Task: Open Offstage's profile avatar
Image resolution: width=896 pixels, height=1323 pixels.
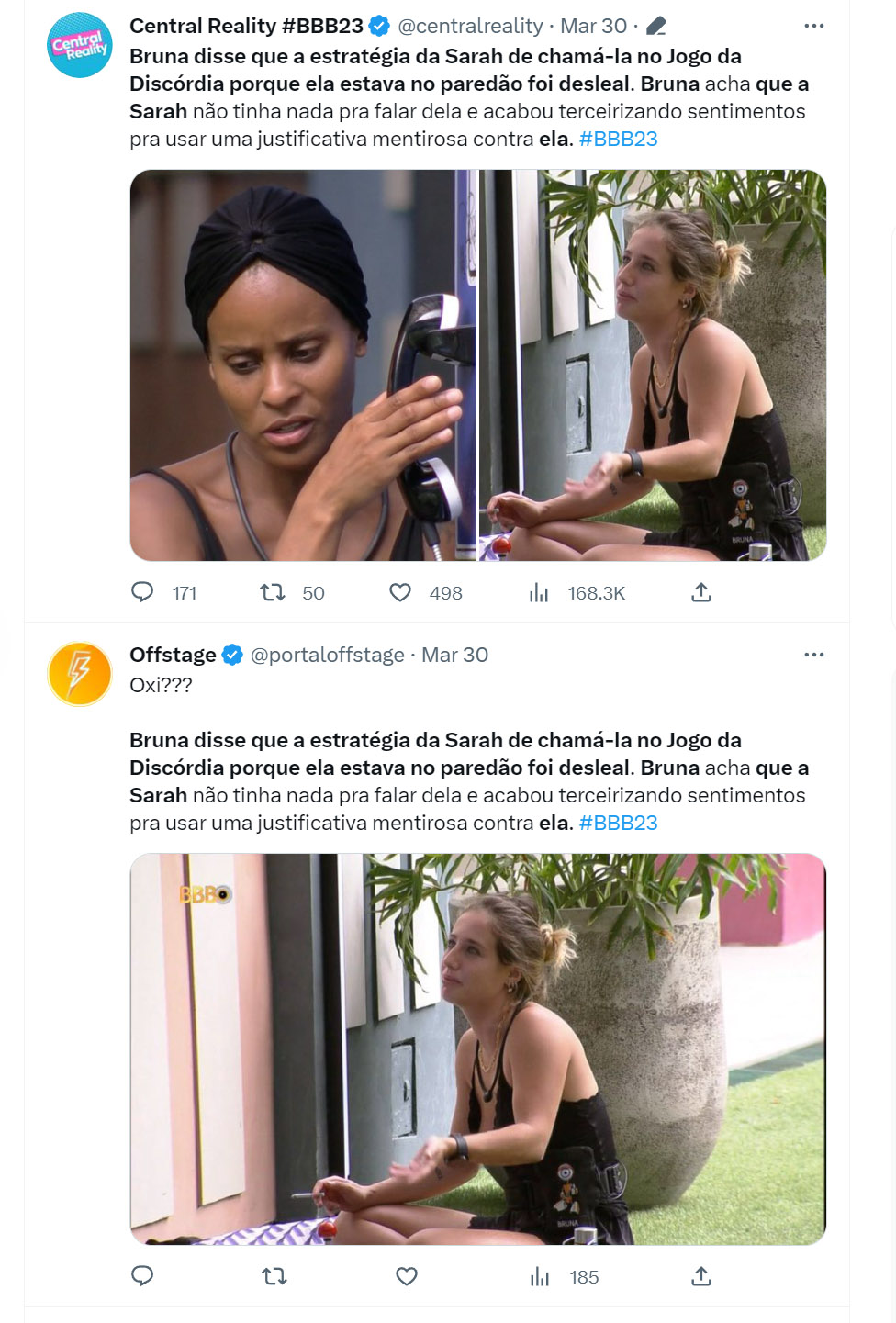Action: click(80, 674)
